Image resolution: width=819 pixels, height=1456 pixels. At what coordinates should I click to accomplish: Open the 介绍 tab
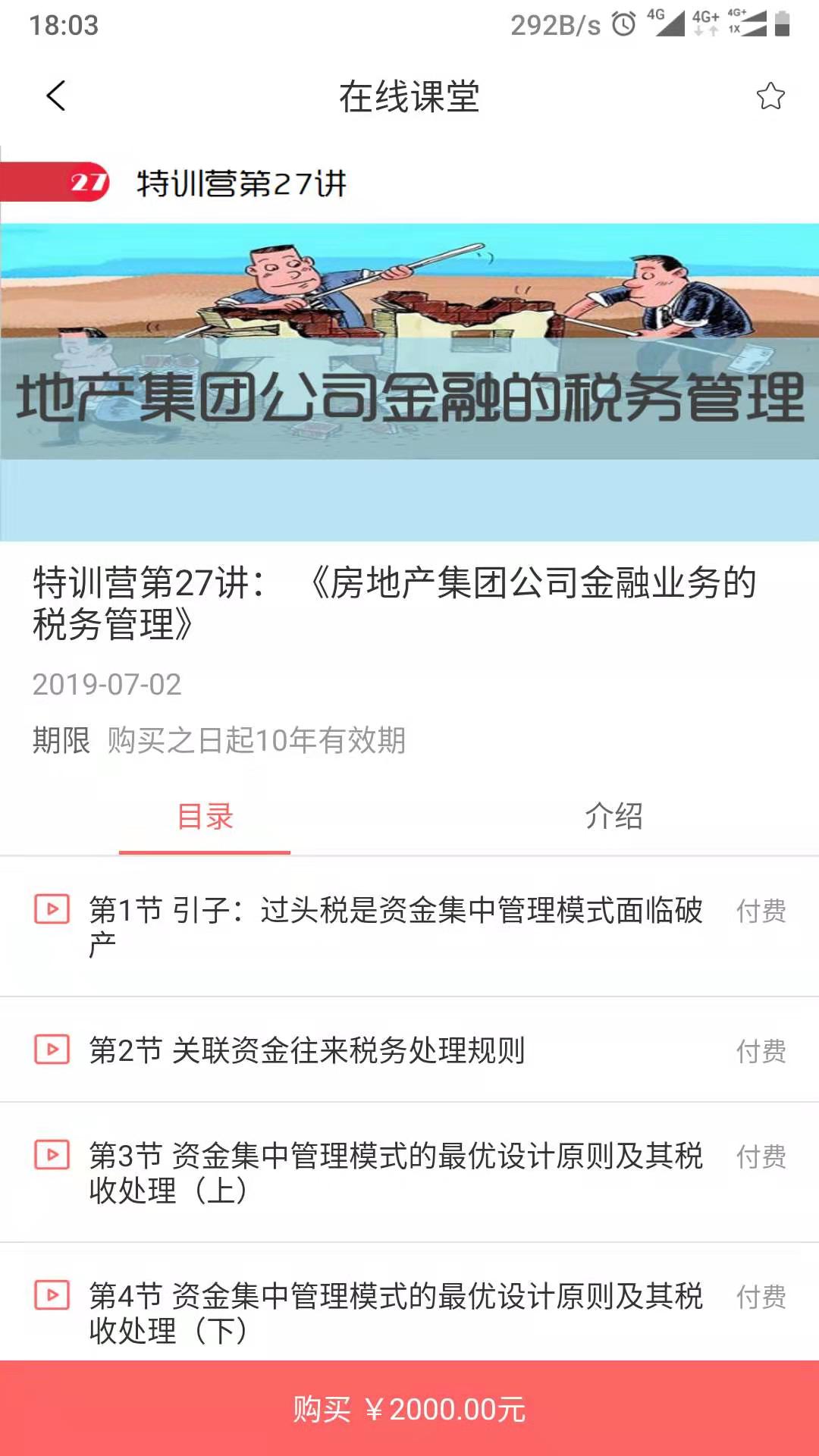(x=614, y=817)
